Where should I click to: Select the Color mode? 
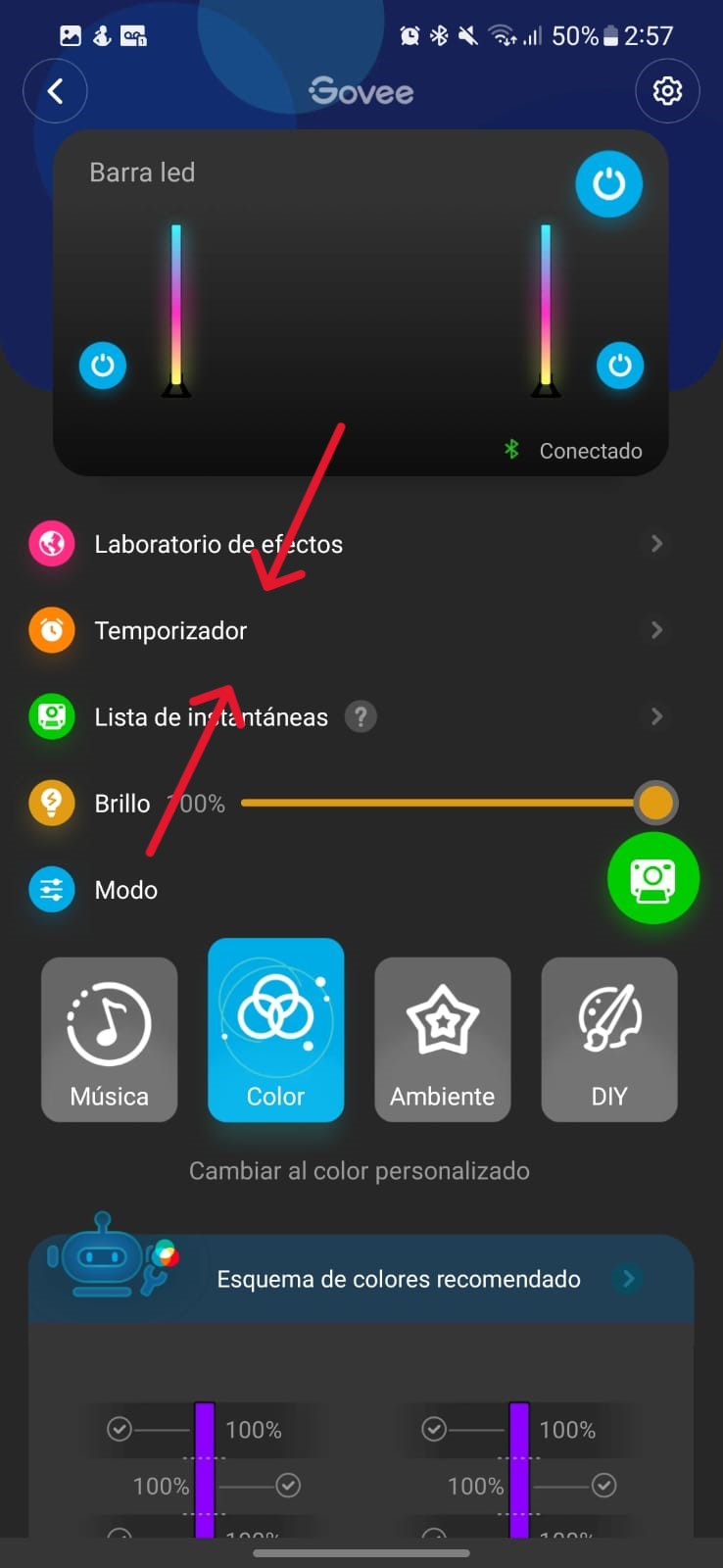tap(275, 1031)
